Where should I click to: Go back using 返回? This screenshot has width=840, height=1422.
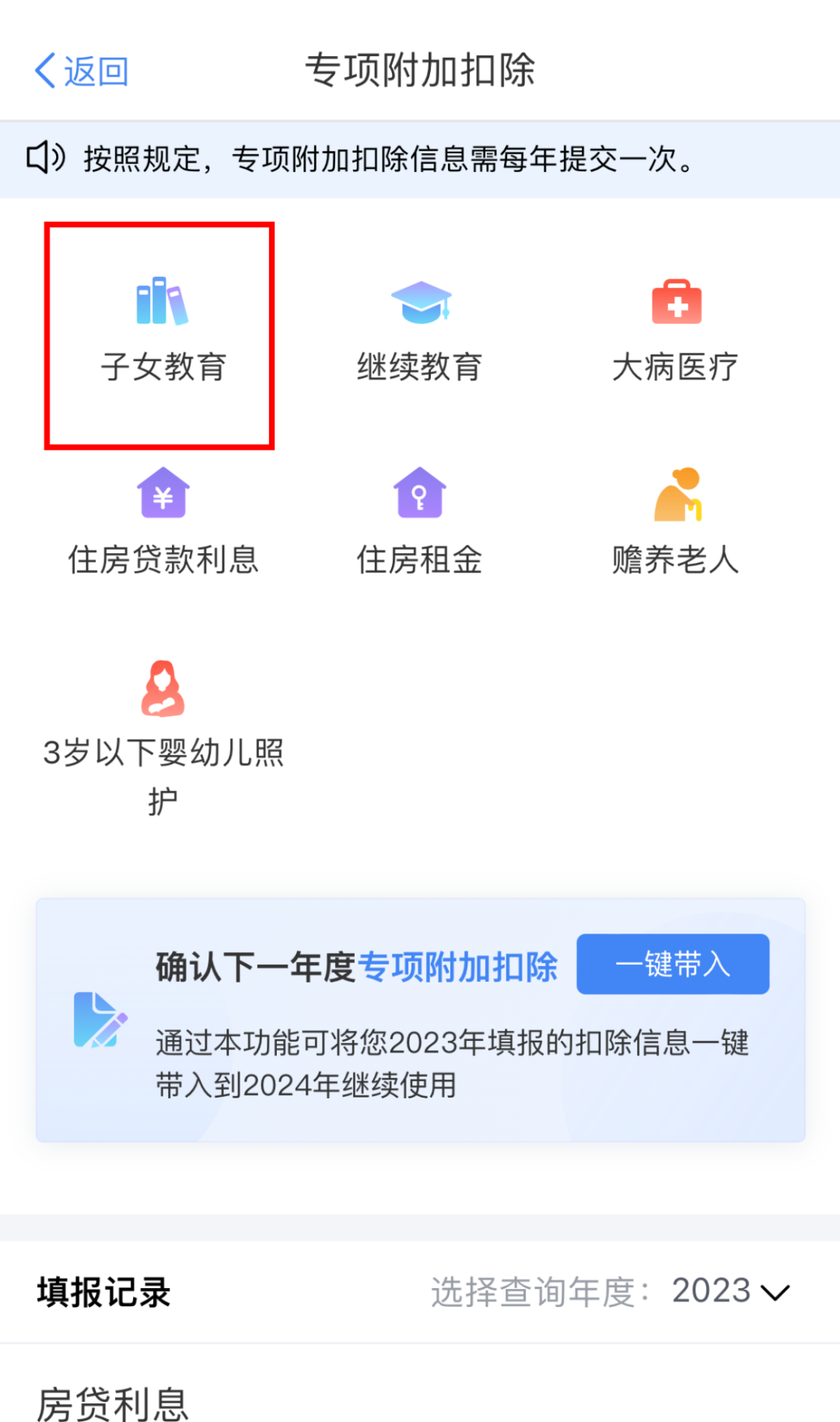click(x=82, y=72)
